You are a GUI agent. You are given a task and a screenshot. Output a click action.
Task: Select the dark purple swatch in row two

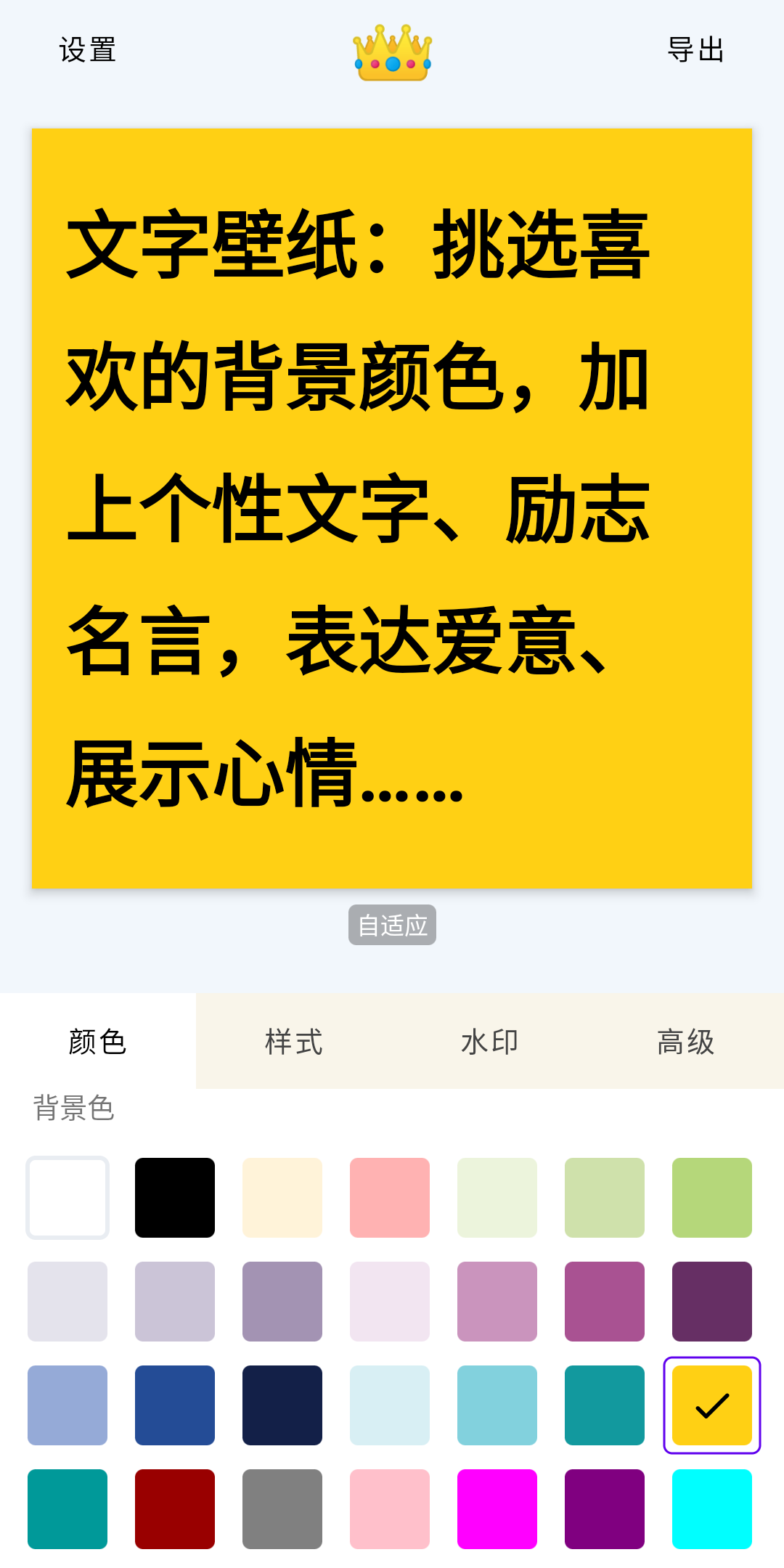[712, 1301]
